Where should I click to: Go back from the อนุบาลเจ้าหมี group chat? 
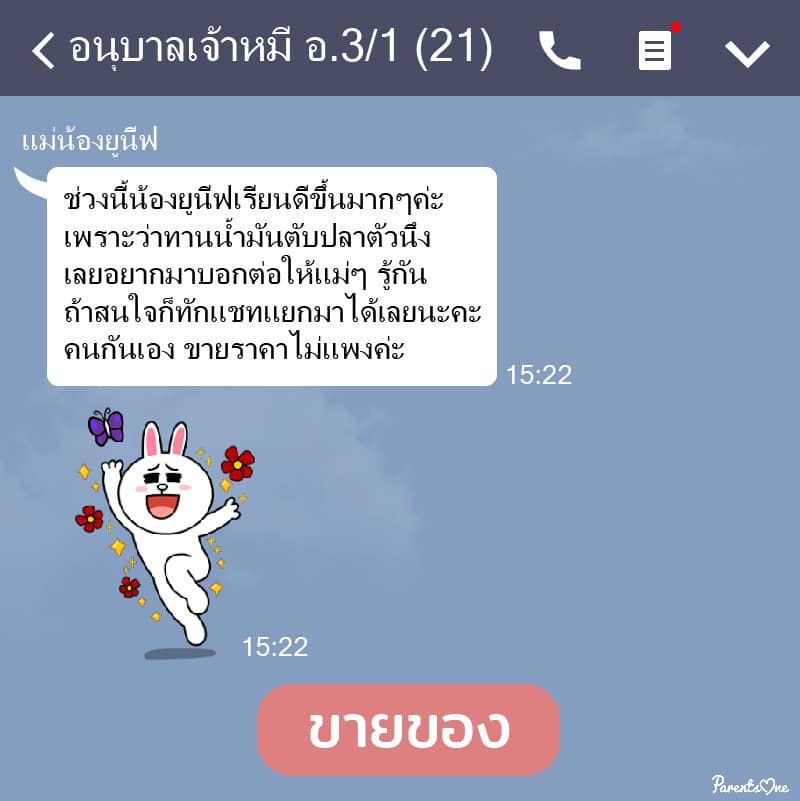click(x=42, y=50)
